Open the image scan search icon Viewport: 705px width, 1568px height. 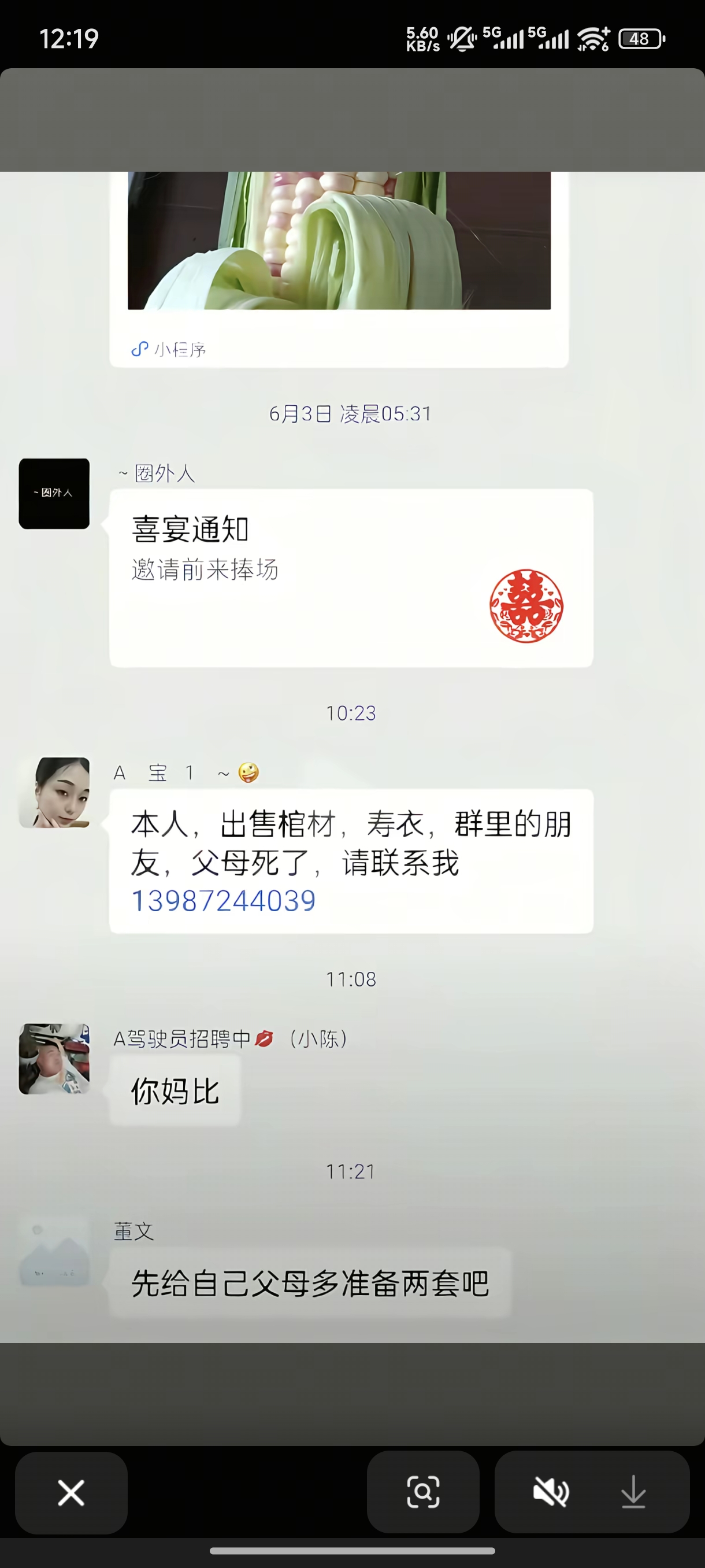423,1492
